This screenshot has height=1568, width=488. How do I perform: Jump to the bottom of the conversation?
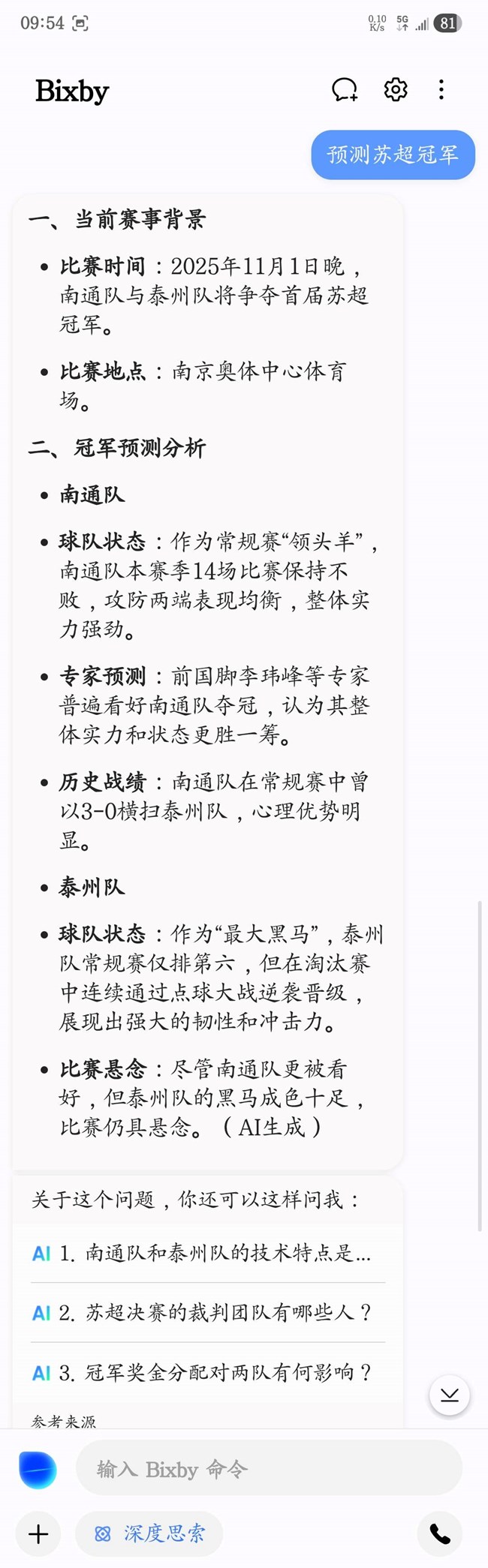(450, 1395)
